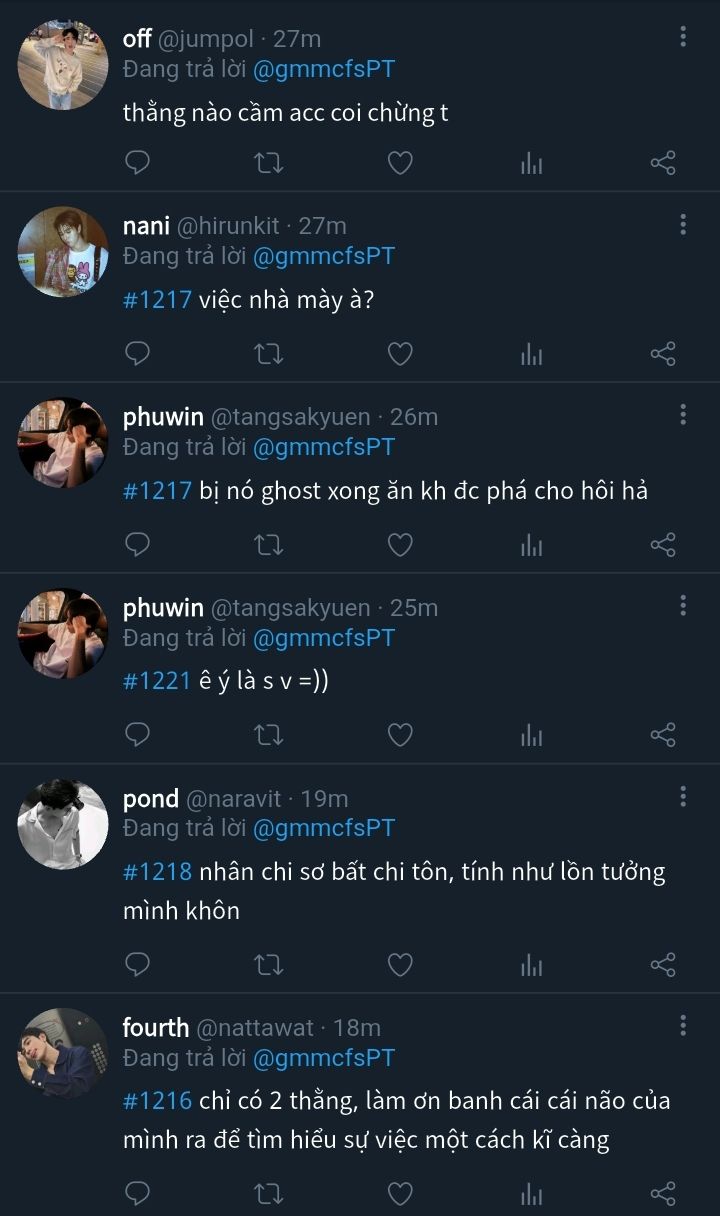Open the #1218 hashtag
The height and width of the screenshot is (1216, 720).
coord(157,872)
